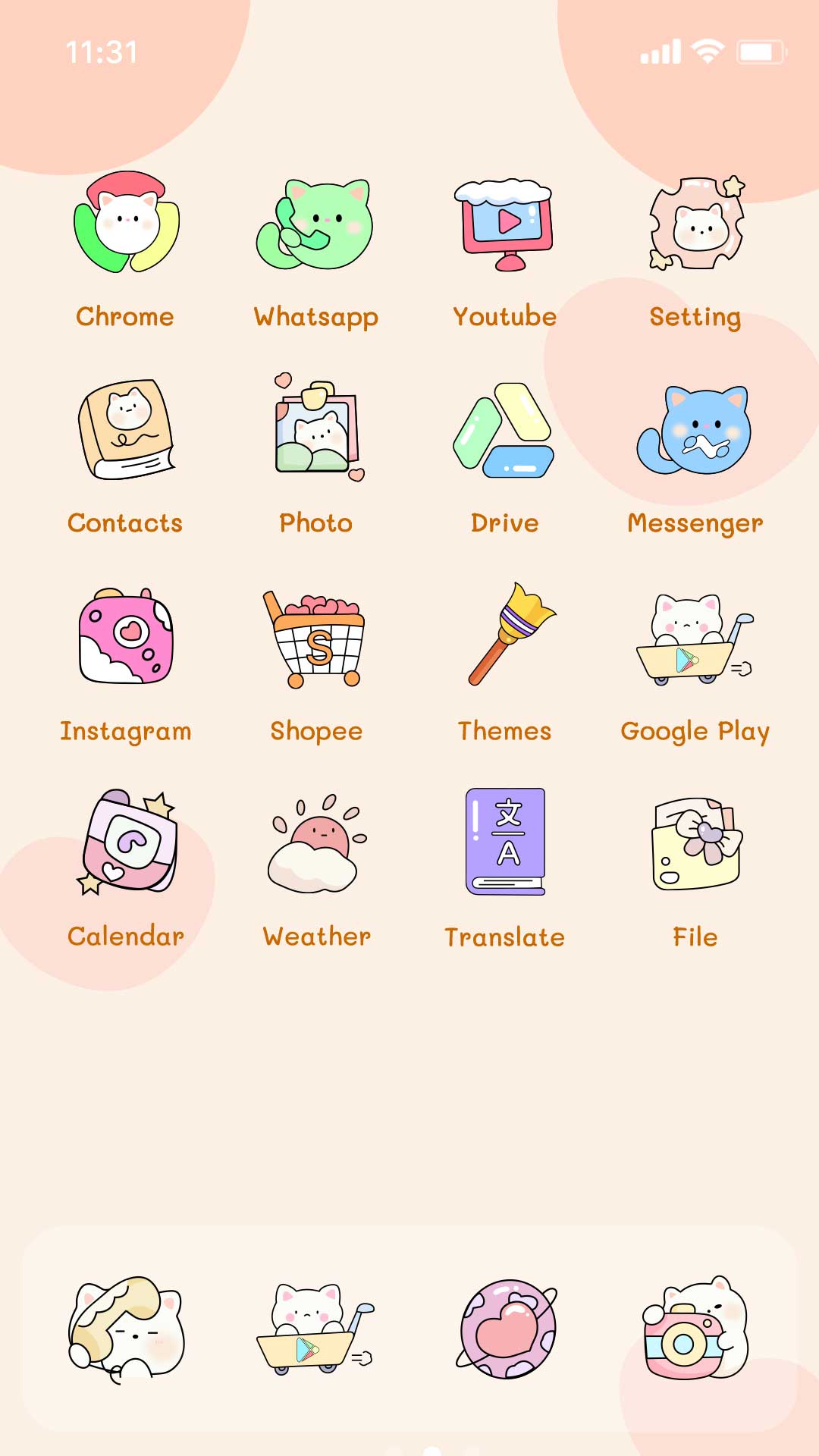This screenshot has width=819, height=1456.
Task: Launch Google Drive
Action: 504,428
